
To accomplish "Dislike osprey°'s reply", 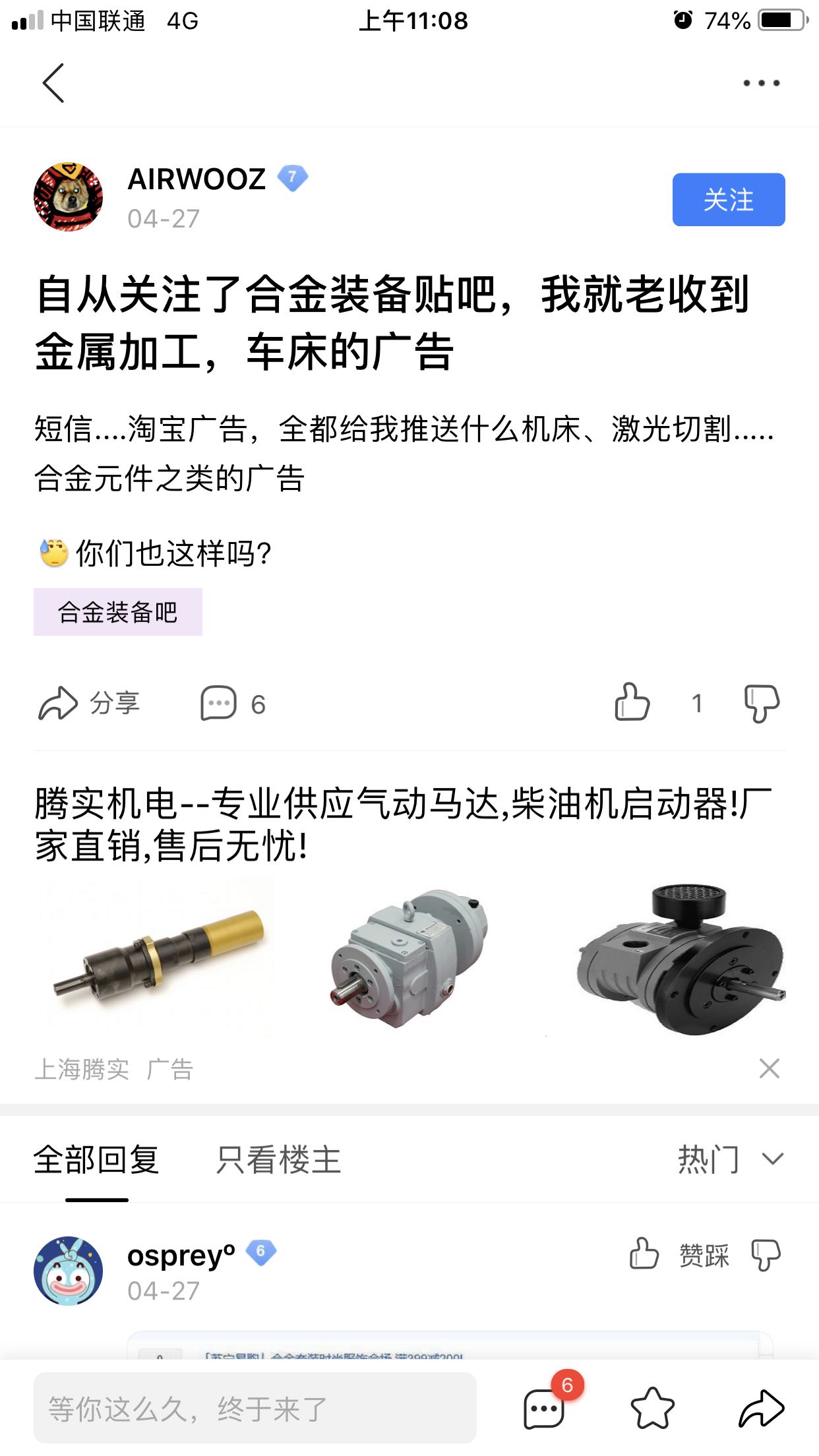I will pyautogui.click(x=766, y=1254).
